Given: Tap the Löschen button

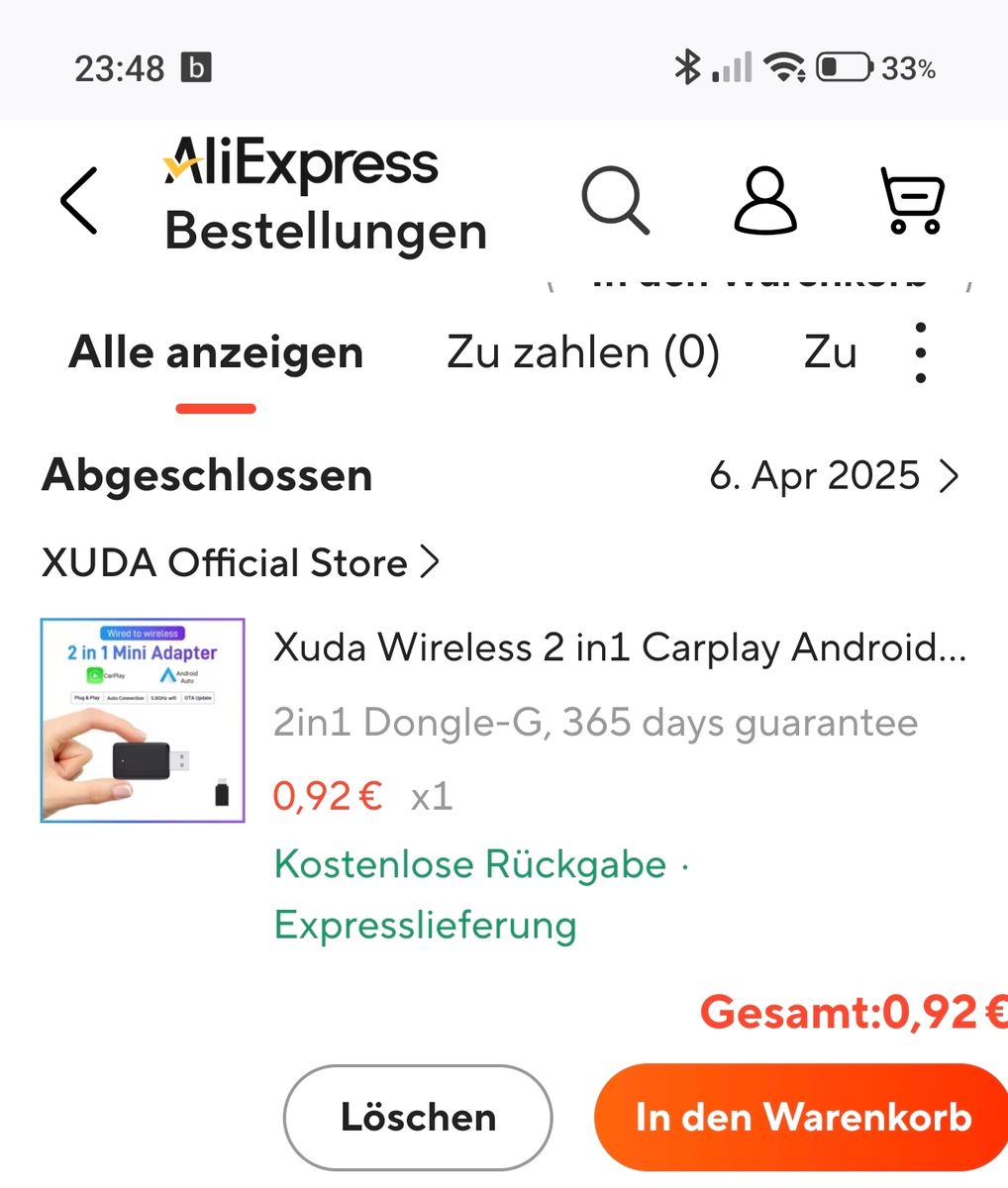Looking at the screenshot, I should pyautogui.click(x=418, y=1117).
